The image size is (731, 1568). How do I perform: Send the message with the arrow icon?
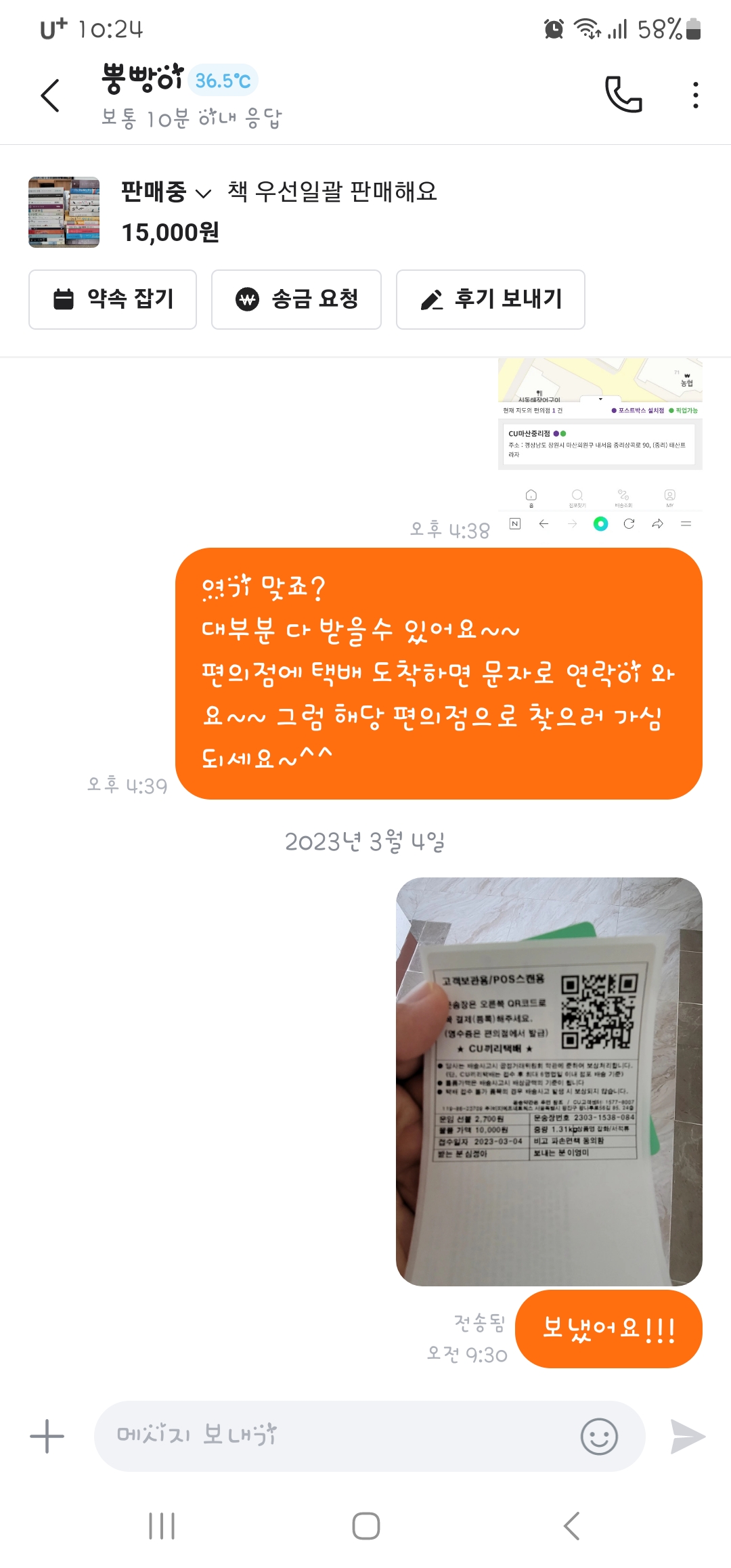point(687,1436)
